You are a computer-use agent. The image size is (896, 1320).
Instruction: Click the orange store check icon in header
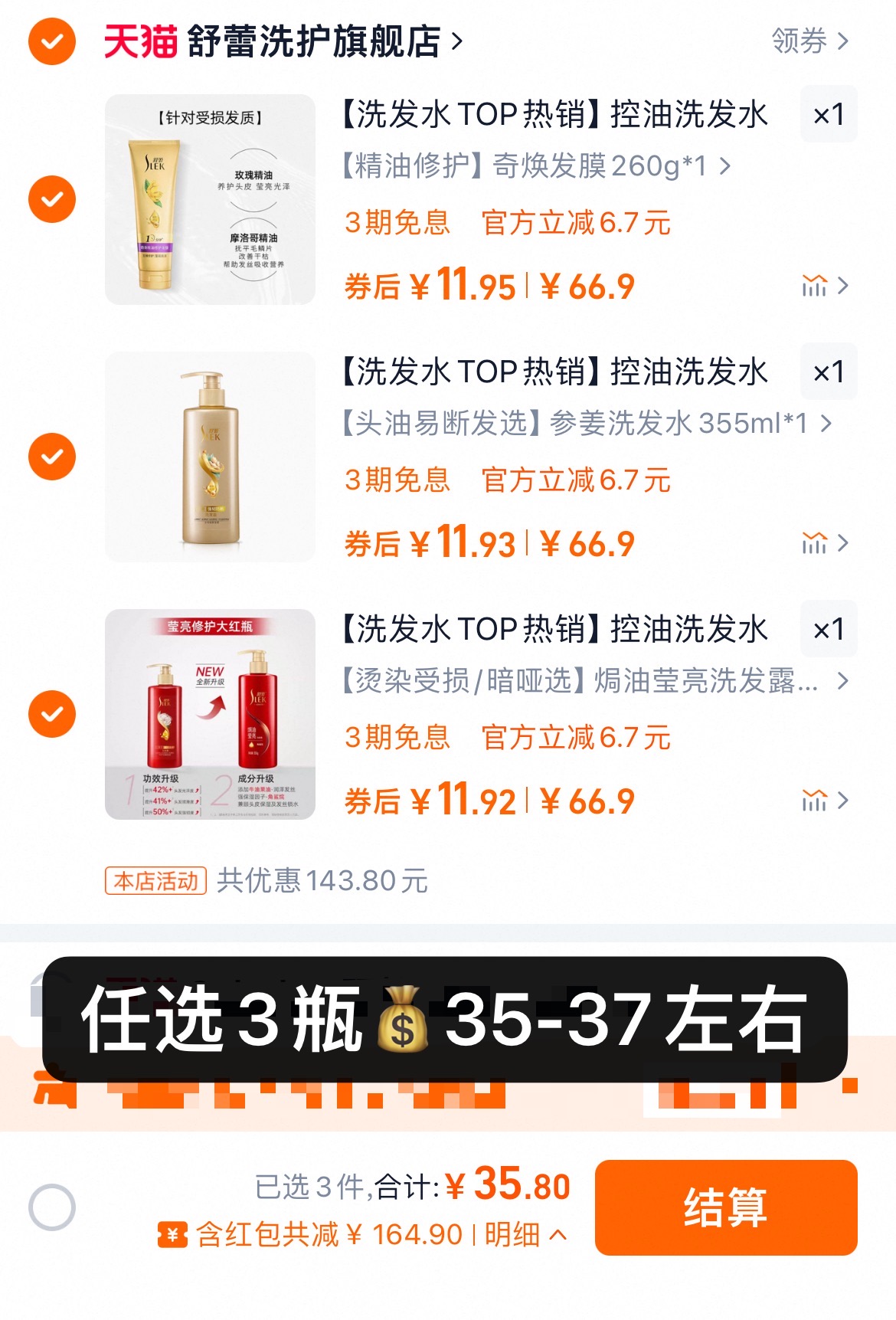tap(49, 42)
